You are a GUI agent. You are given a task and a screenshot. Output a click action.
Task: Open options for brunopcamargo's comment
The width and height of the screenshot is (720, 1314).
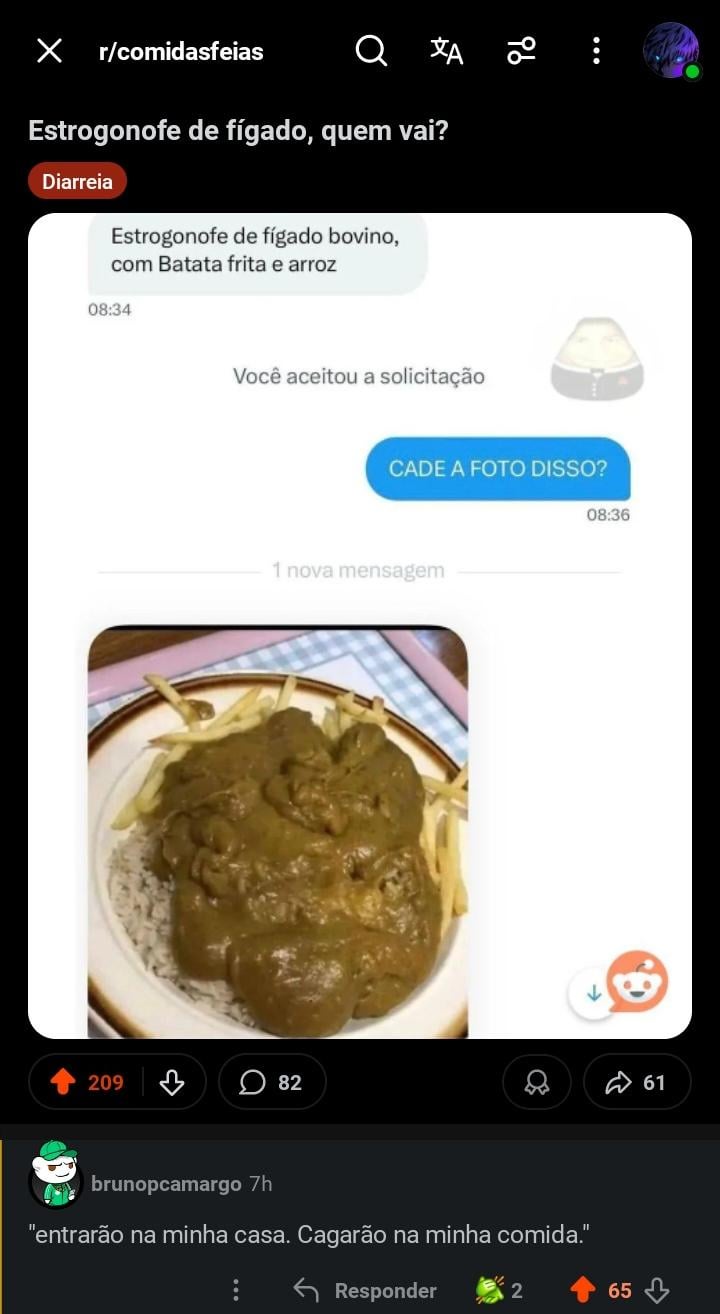(x=236, y=1290)
